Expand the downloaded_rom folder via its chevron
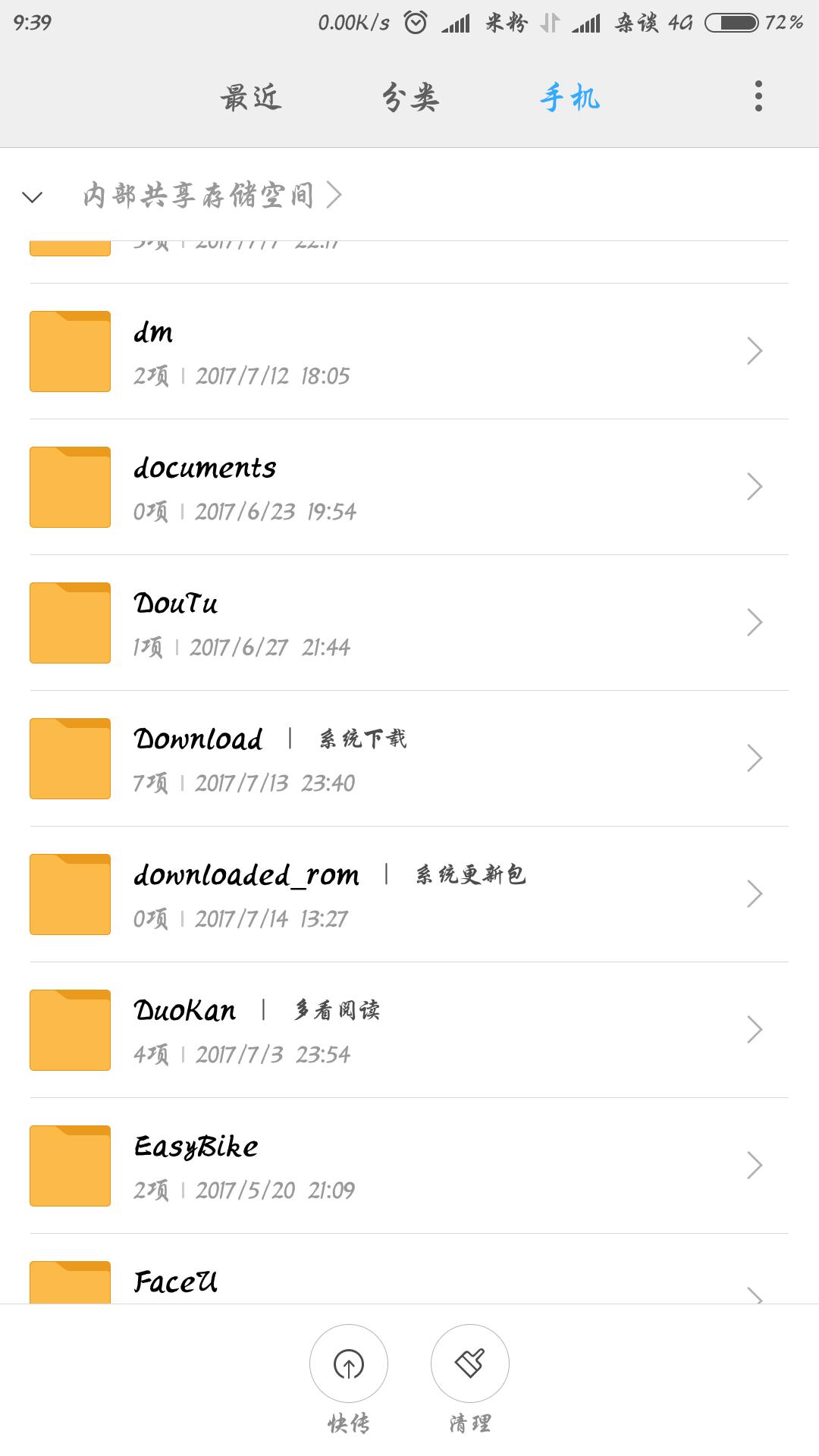Viewport: 819px width, 1456px height. [x=755, y=893]
